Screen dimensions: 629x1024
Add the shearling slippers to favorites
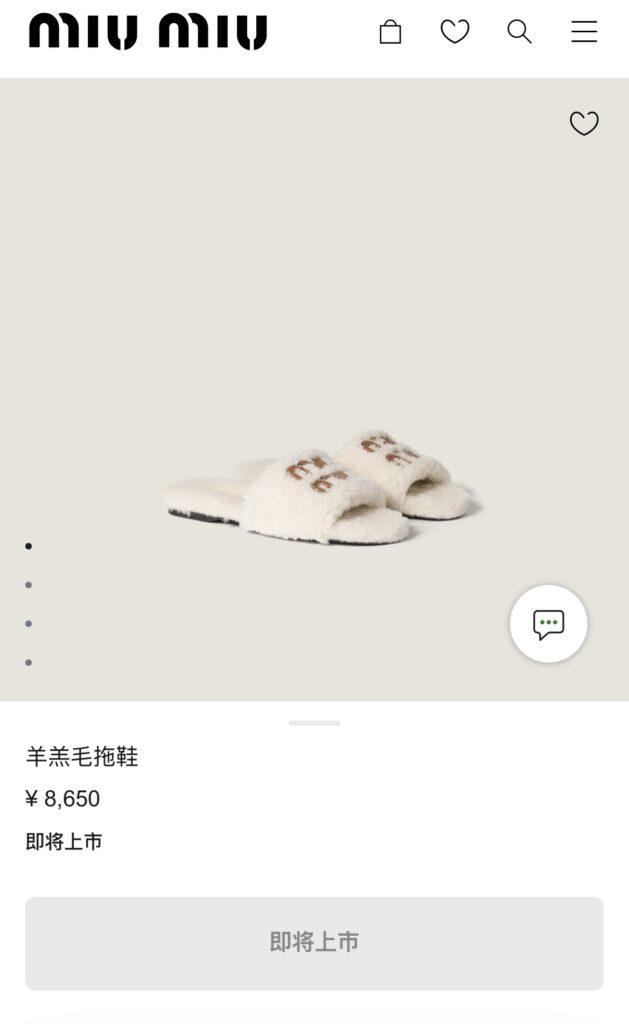584,123
